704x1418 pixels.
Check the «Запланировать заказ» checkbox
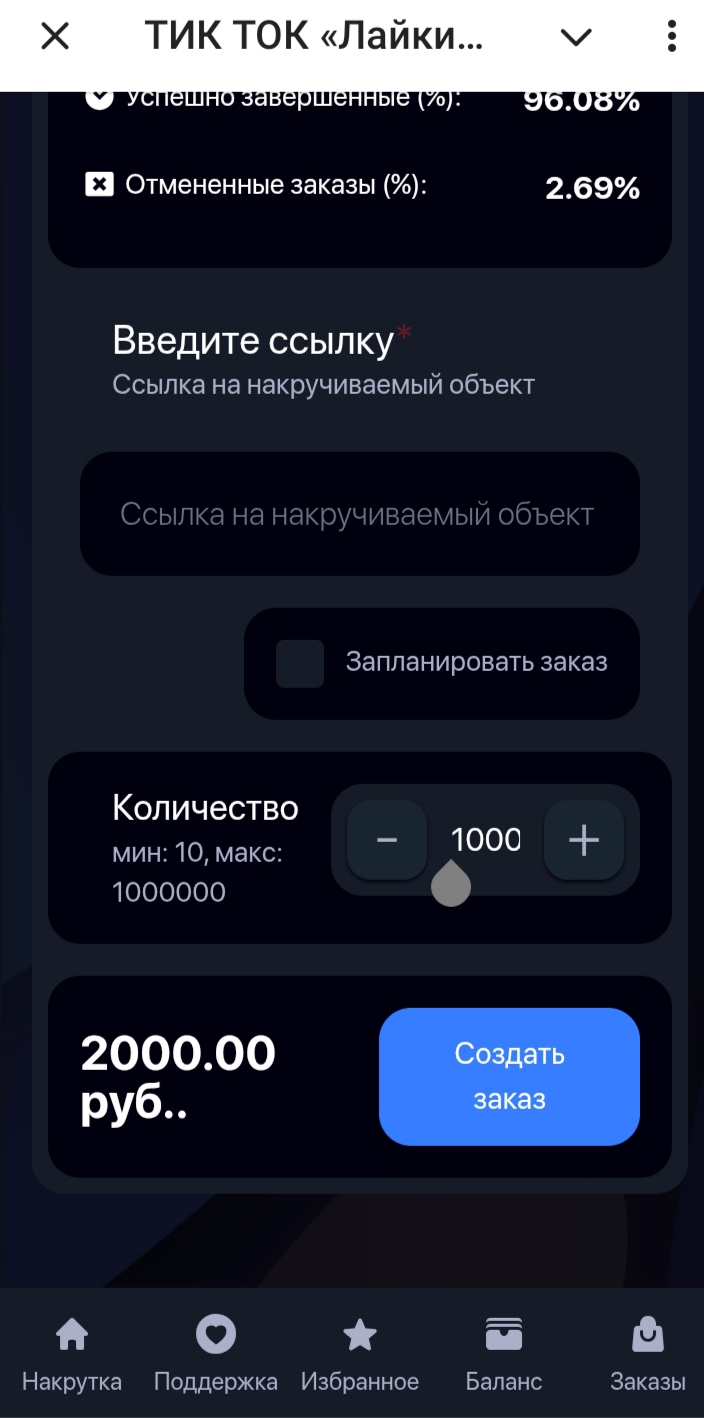pyautogui.click(x=300, y=663)
